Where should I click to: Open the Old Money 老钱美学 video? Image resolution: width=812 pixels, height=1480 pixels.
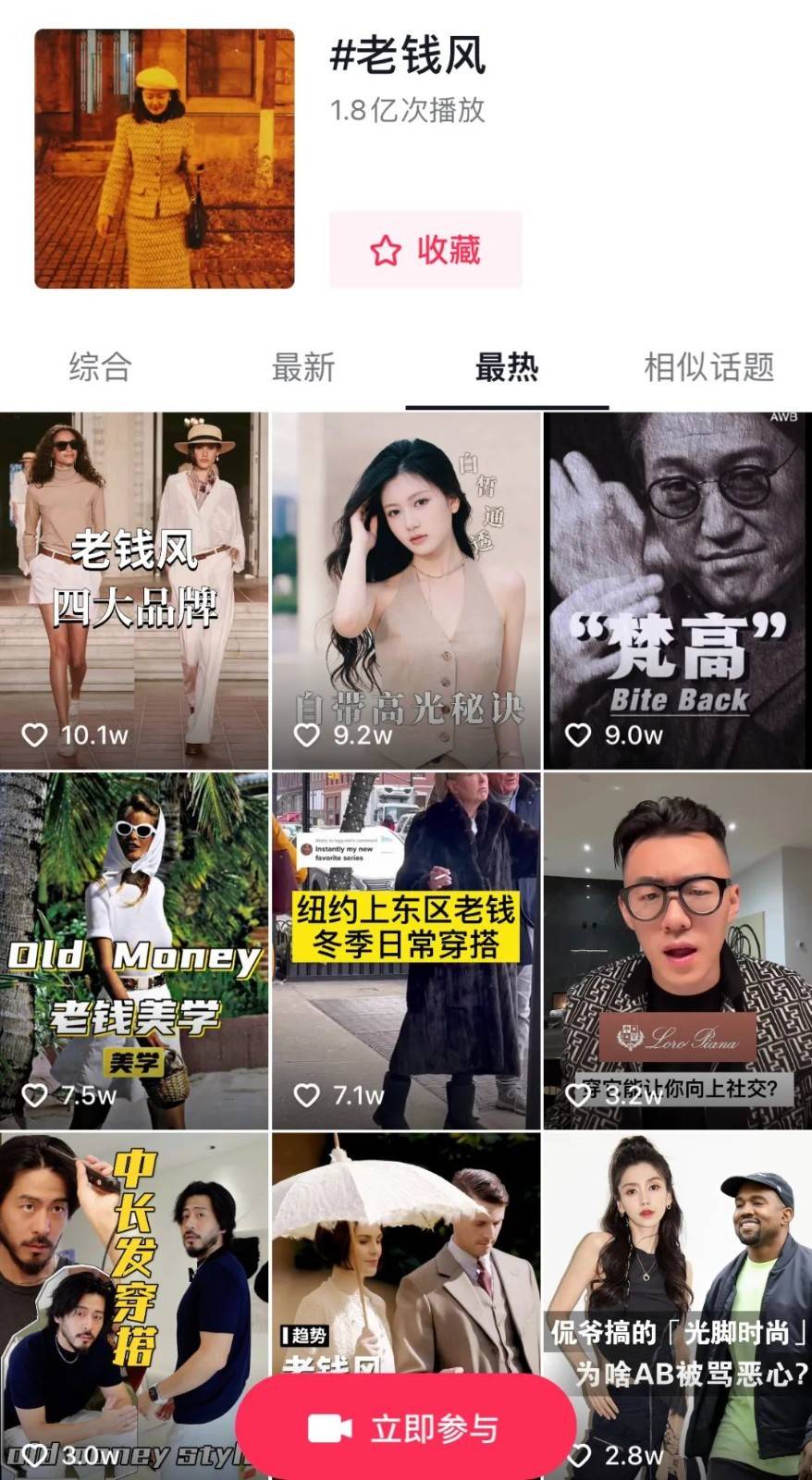pos(134,950)
